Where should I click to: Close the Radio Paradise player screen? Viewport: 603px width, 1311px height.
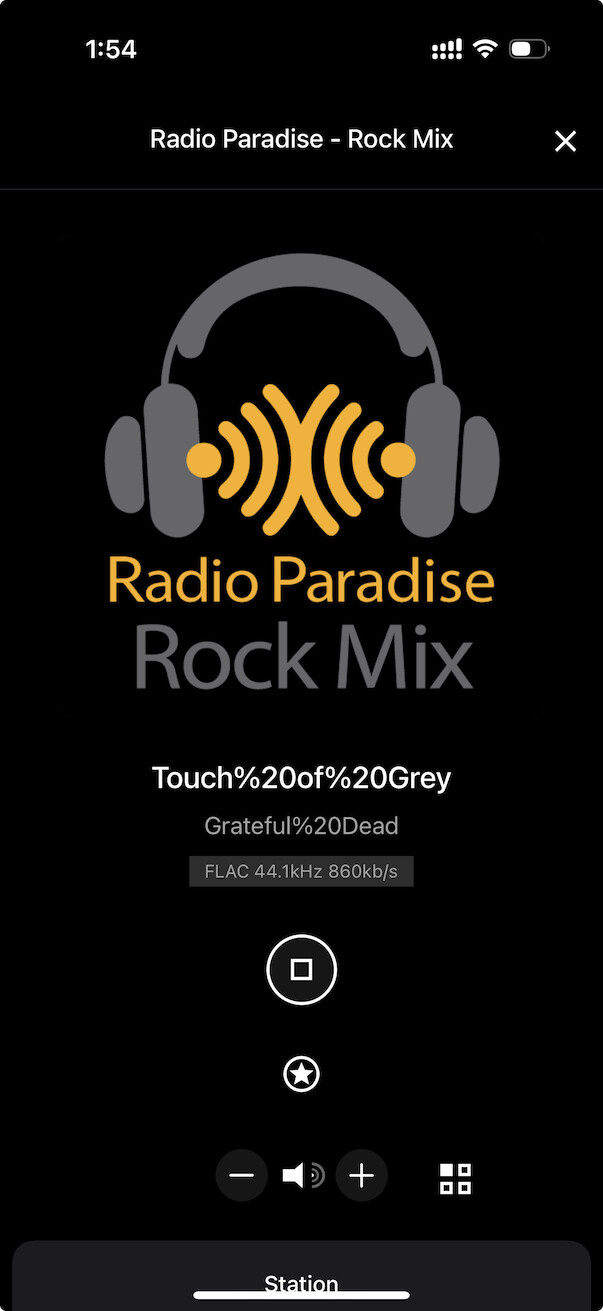[565, 141]
